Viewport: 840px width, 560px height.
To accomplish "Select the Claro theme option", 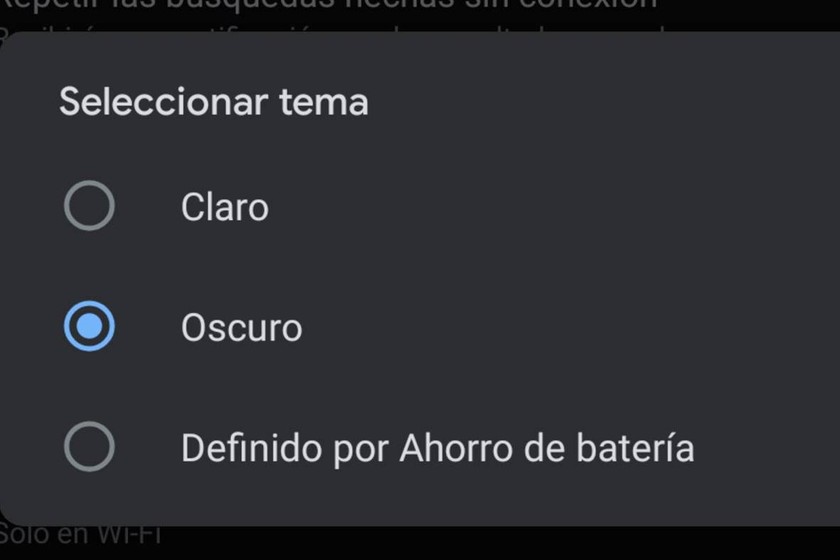I will pos(89,207).
